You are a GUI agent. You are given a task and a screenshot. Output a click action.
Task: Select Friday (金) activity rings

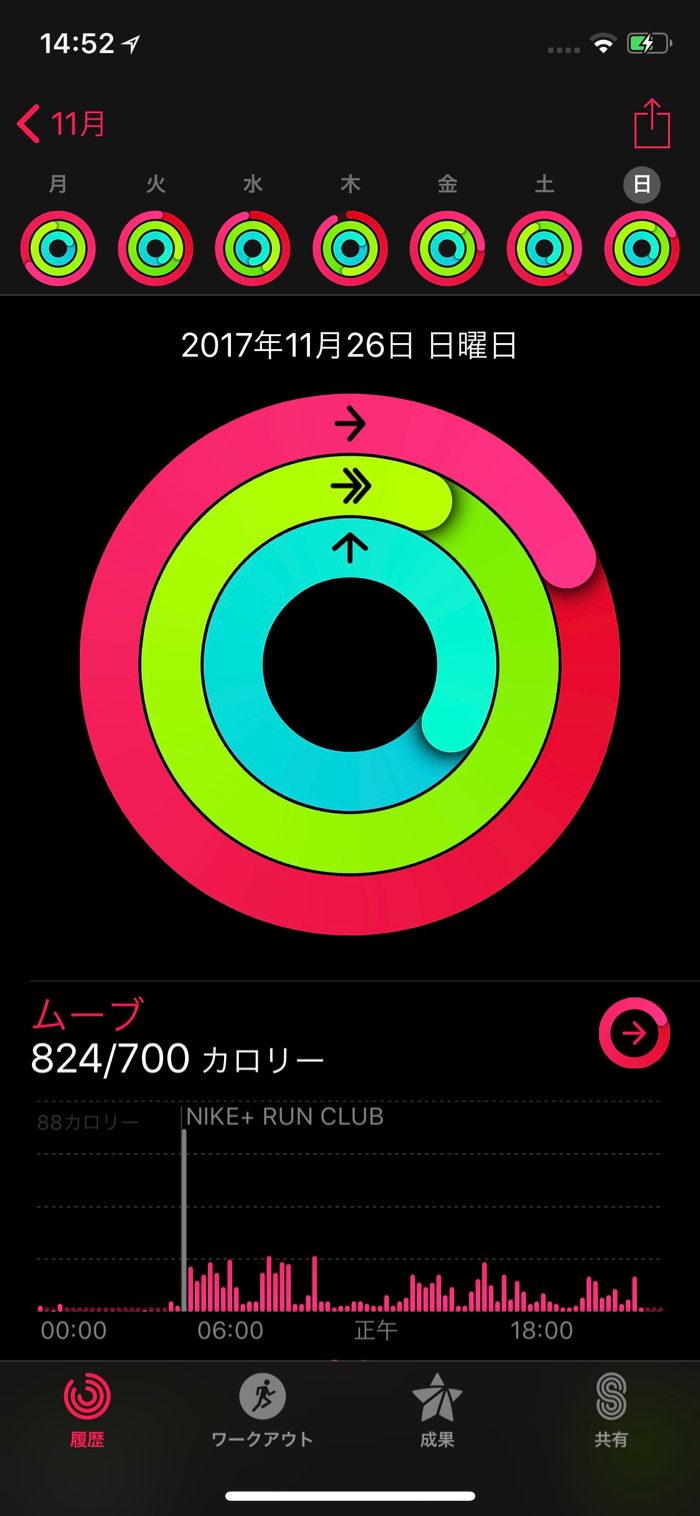[447, 247]
